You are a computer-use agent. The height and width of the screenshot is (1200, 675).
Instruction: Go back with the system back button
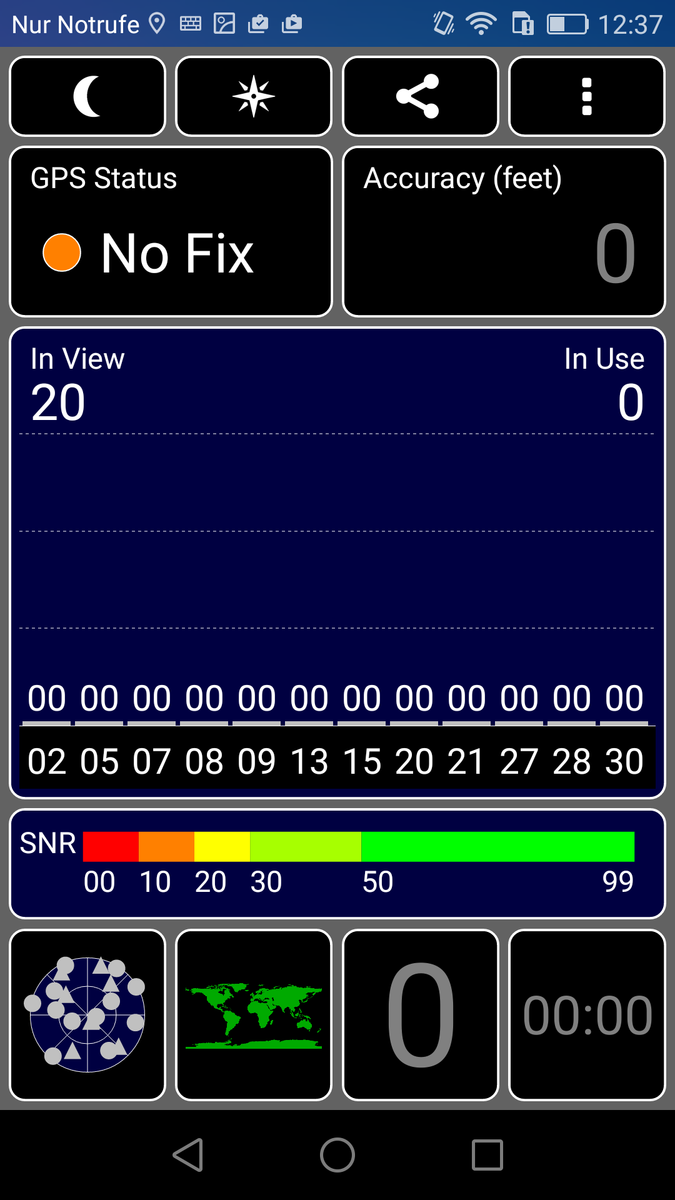[x=188, y=1155]
